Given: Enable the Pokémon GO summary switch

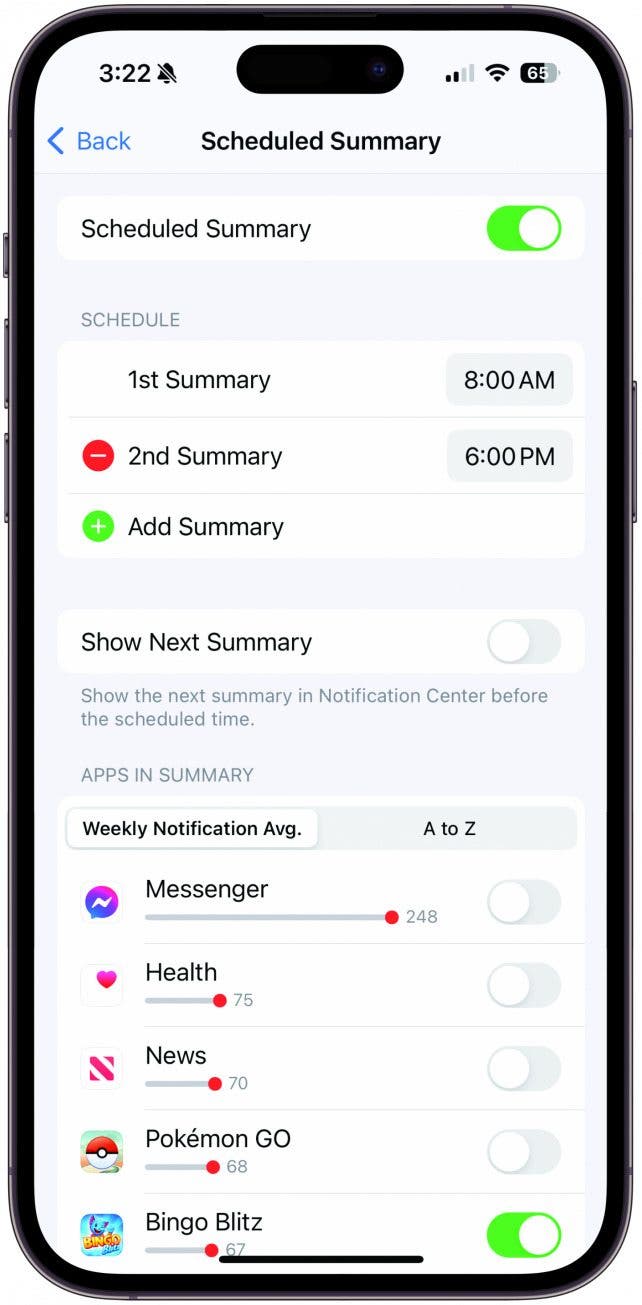Looking at the screenshot, I should click(523, 1151).
